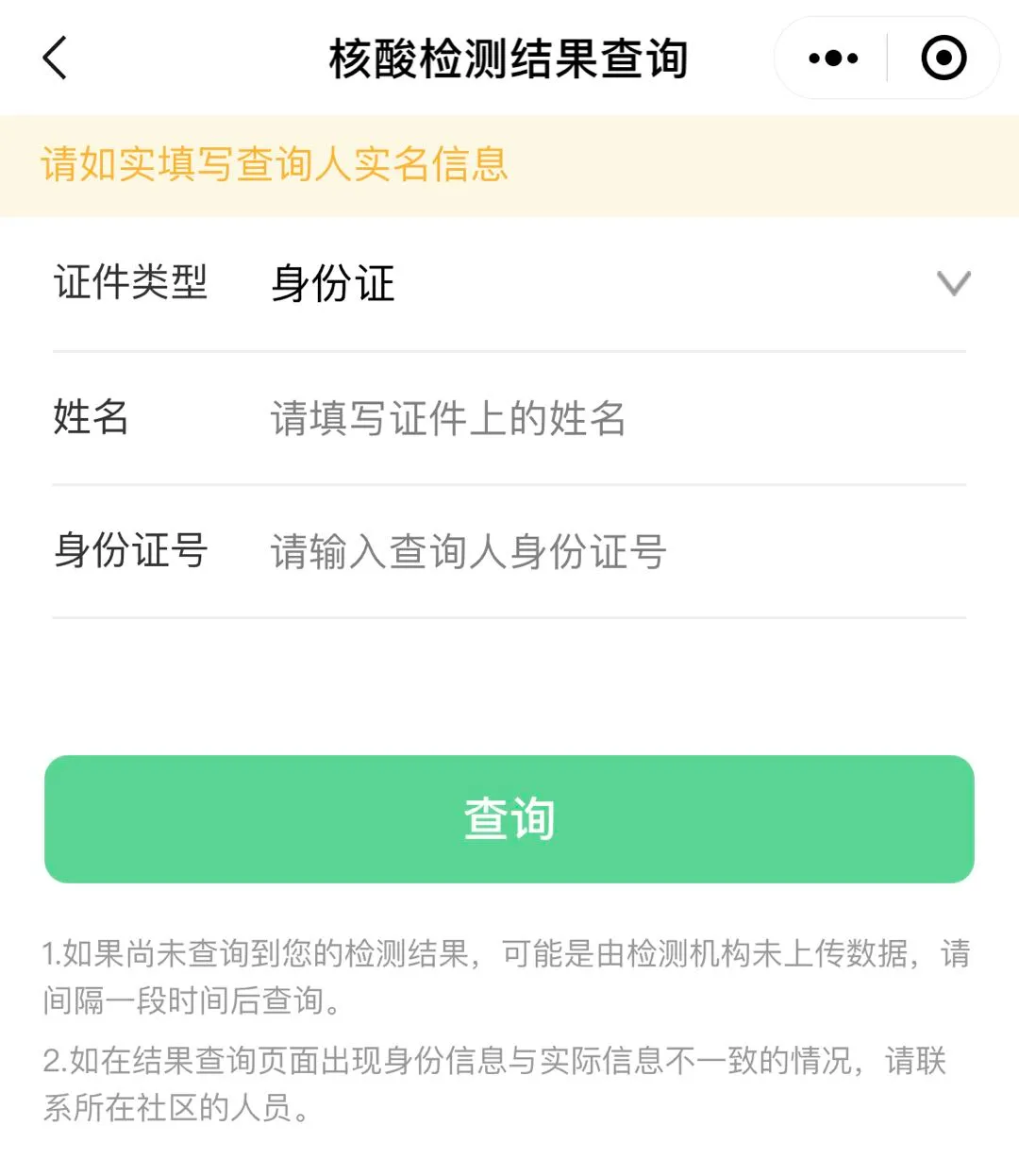Change ID type from 身份证 via dropdown arrow
Image resolution: width=1019 pixels, height=1176 pixels.
954,282
